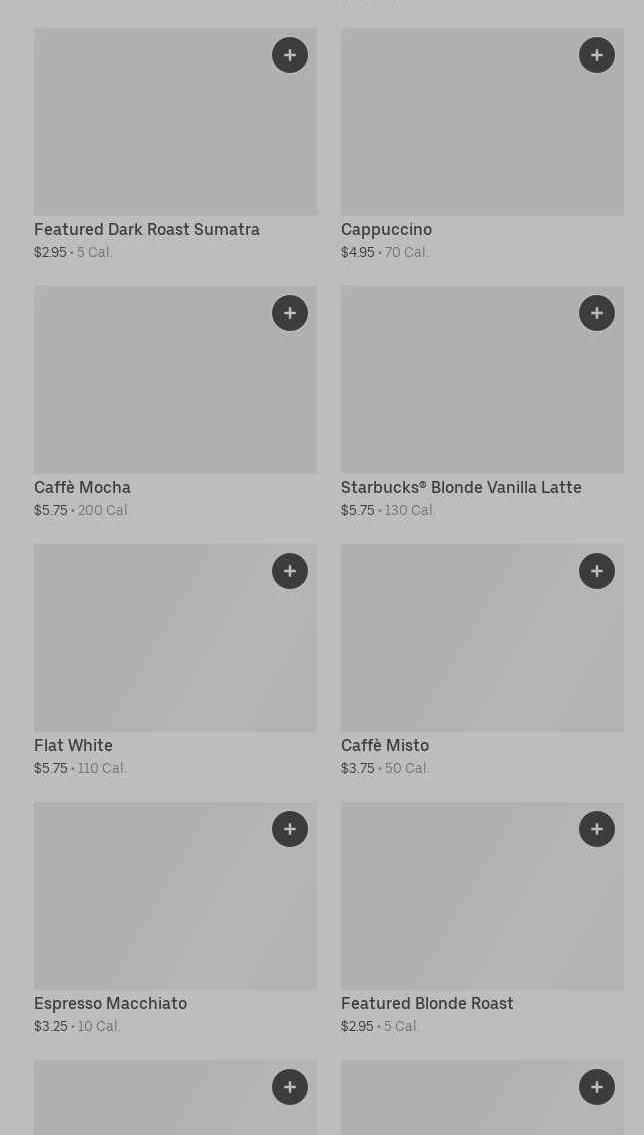Tap plus button on Caffè Misto
This screenshot has width=644, height=1135.
(597, 571)
